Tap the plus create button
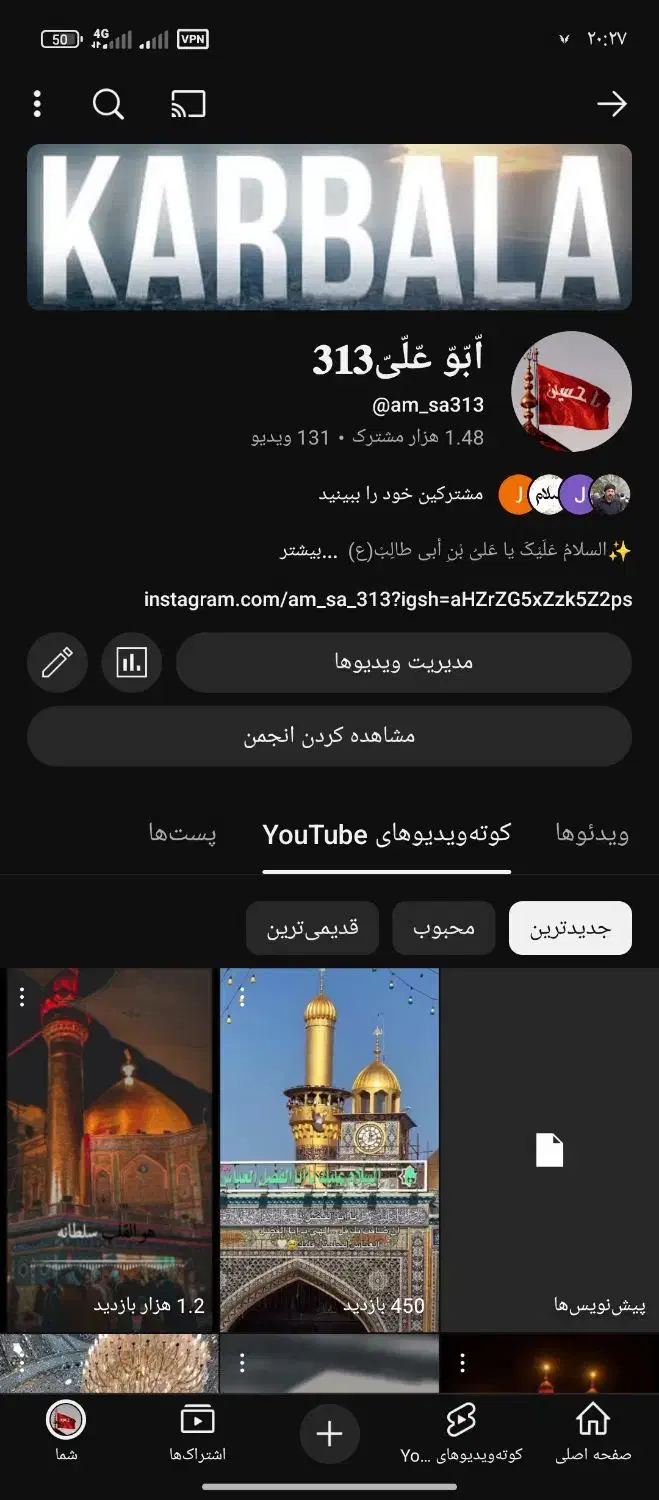This screenshot has height=1500, width=659. [x=329, y=1434]
